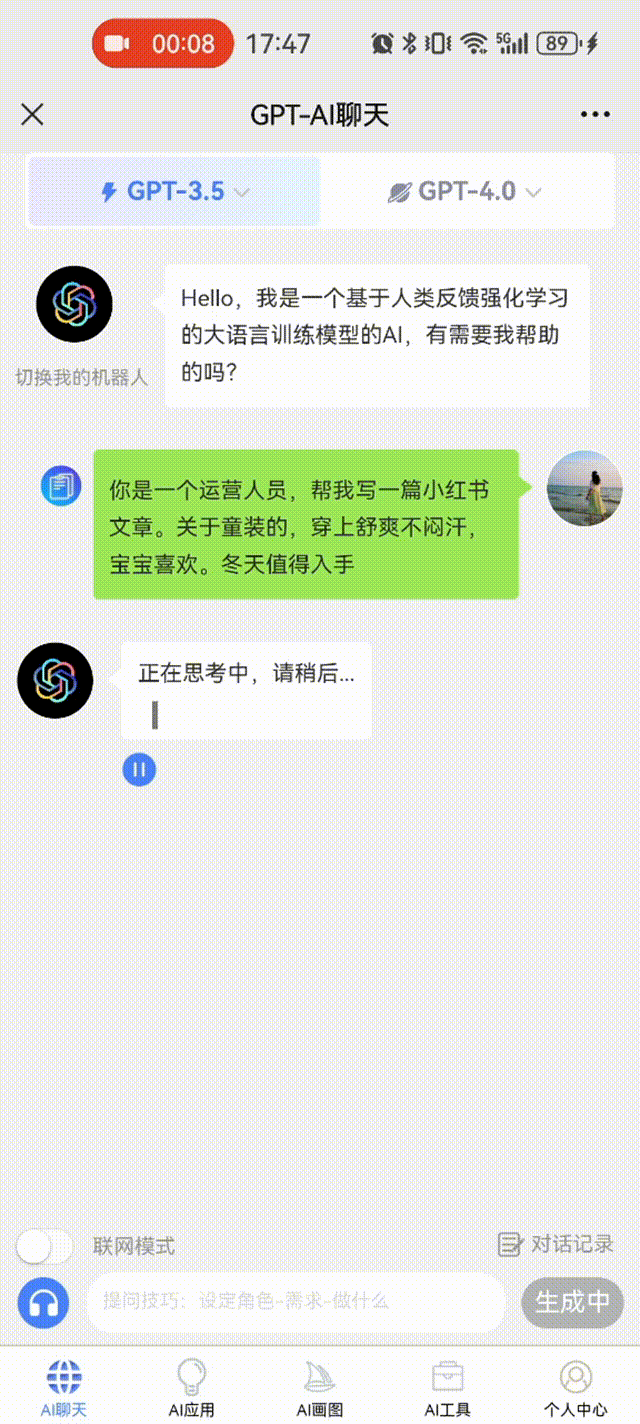Select the GPT-3.5 model tab
This screenshot has height=1424, width=640.
tap(175, 191)
